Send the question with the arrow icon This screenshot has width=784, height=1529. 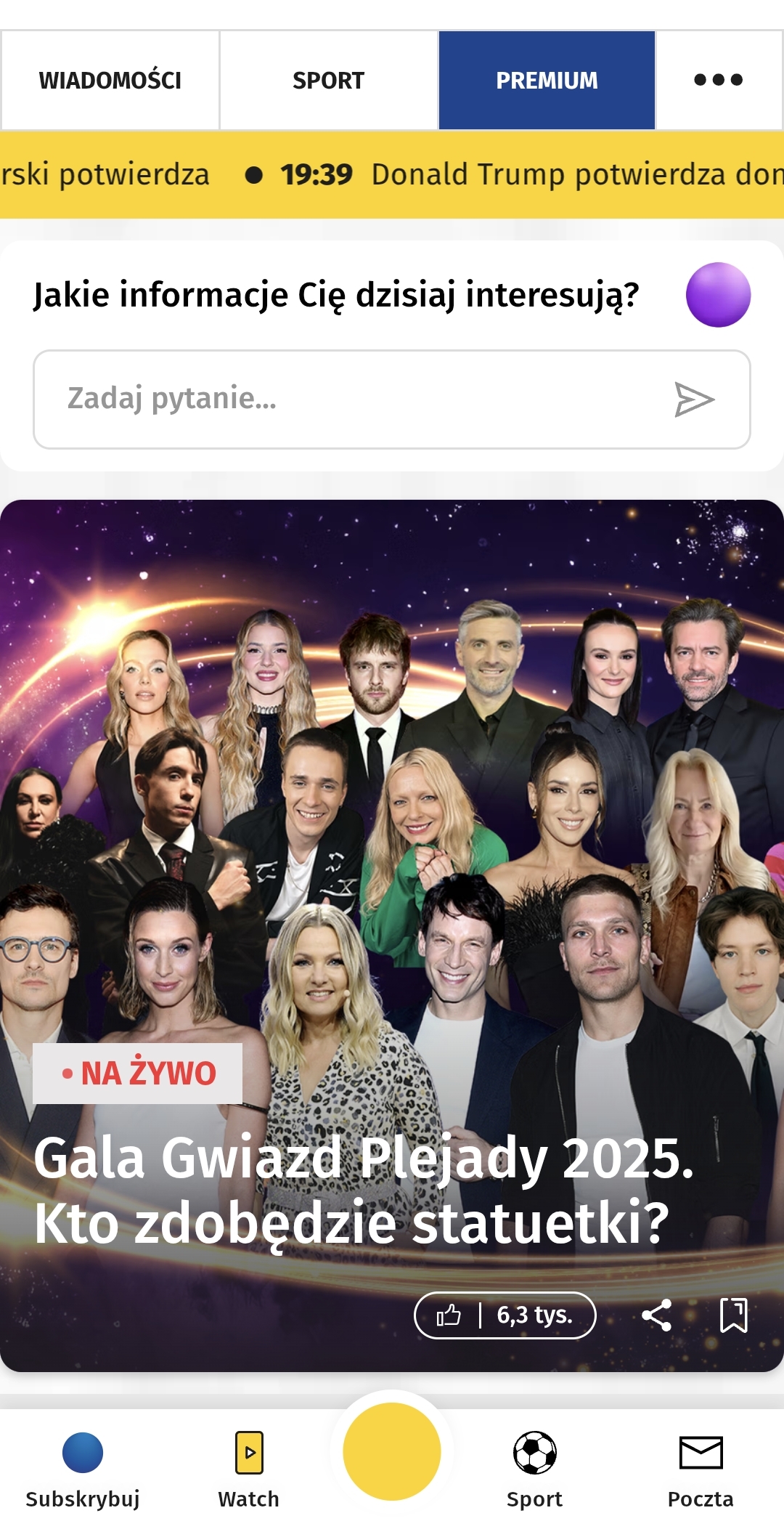[694, 399]
